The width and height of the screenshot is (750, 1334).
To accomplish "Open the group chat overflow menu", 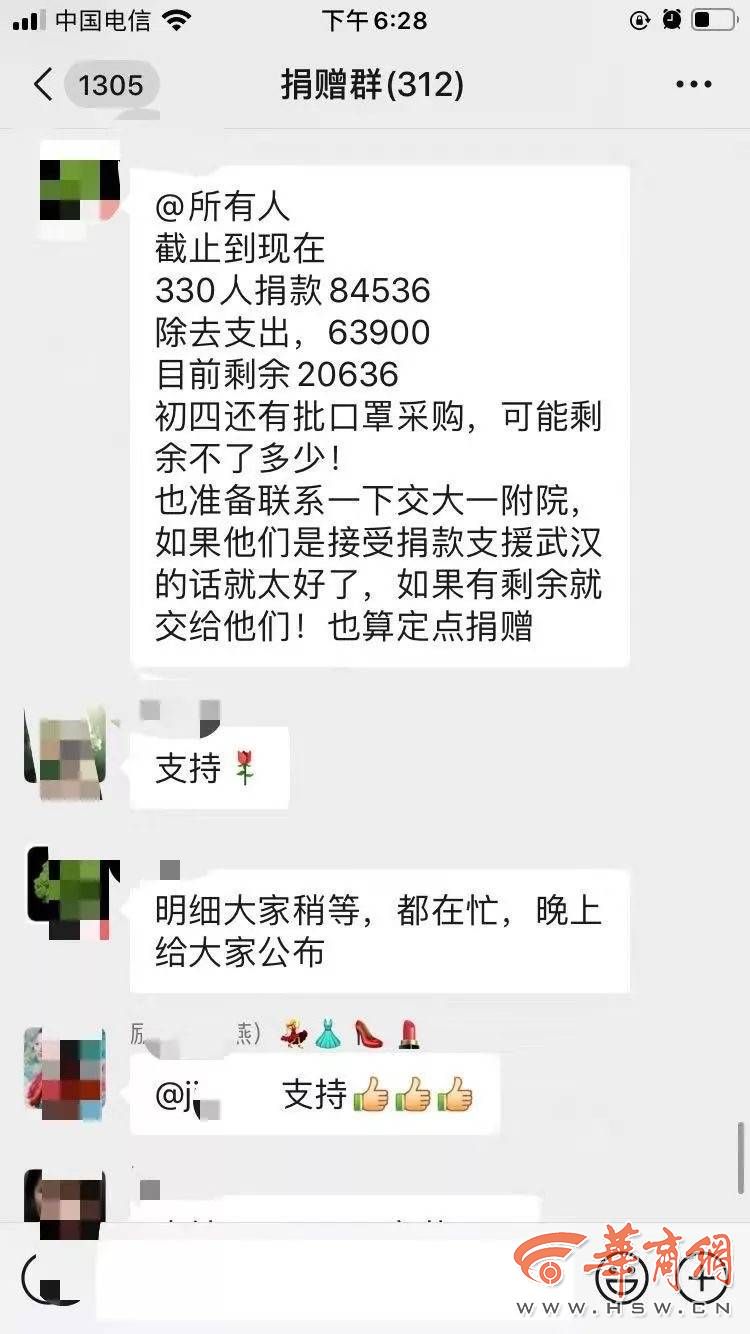I will (693, 85).
